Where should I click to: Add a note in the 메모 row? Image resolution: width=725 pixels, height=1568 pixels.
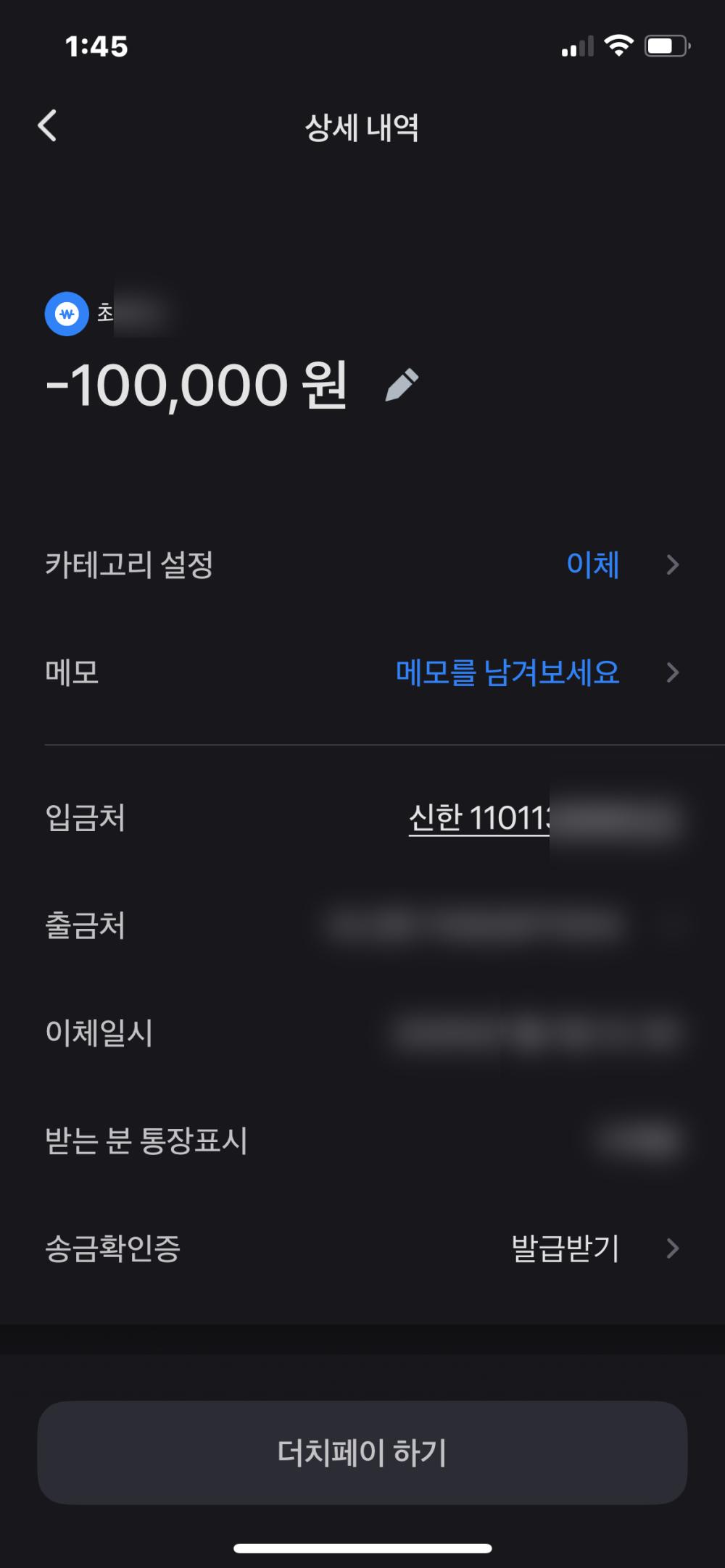pos(507,673)
